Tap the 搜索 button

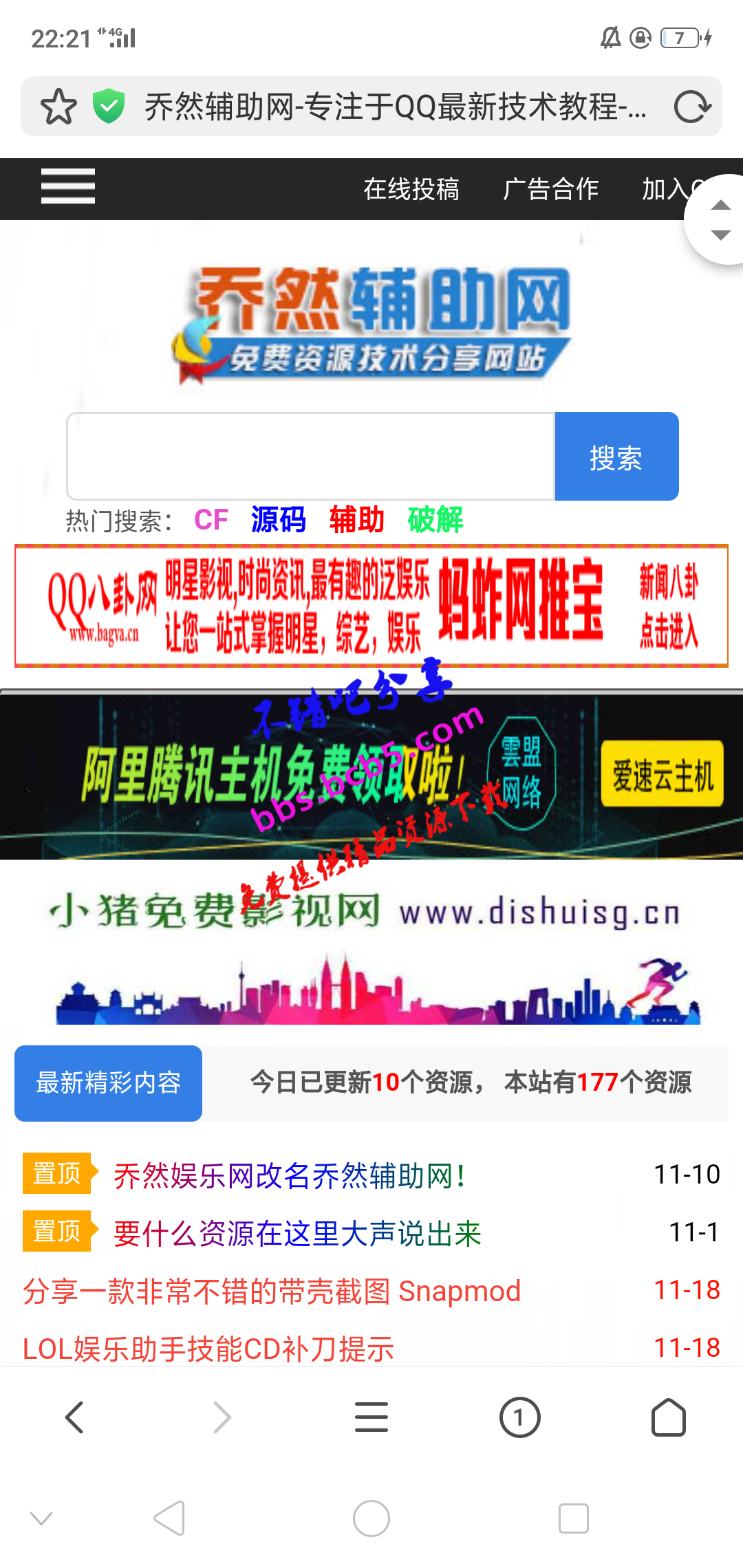pos(616,457)
